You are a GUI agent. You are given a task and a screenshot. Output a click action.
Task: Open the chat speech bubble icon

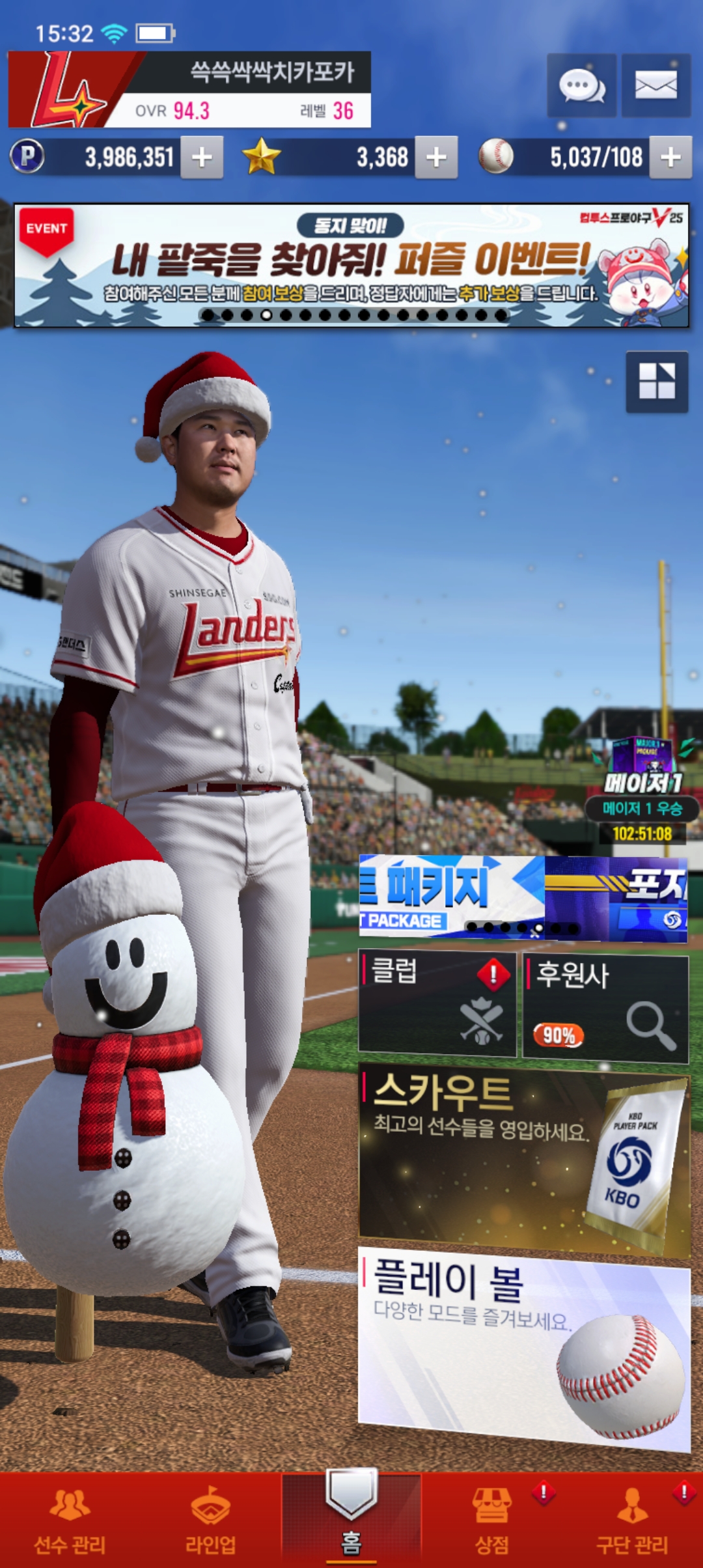pos(581,86)
